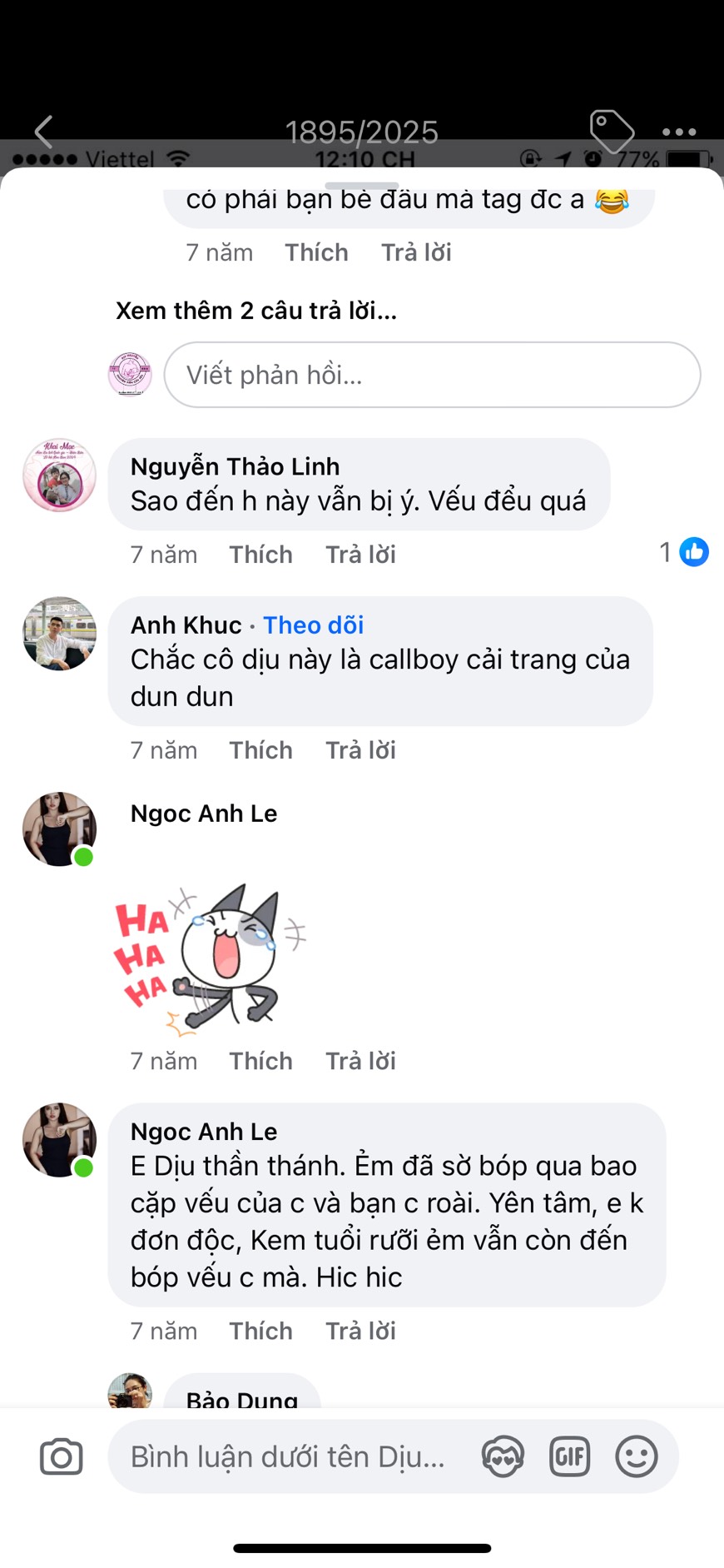Screen dimensions: 724x1568
Task: Open camera to attach a photo
Action: [x=62, y=1456]
